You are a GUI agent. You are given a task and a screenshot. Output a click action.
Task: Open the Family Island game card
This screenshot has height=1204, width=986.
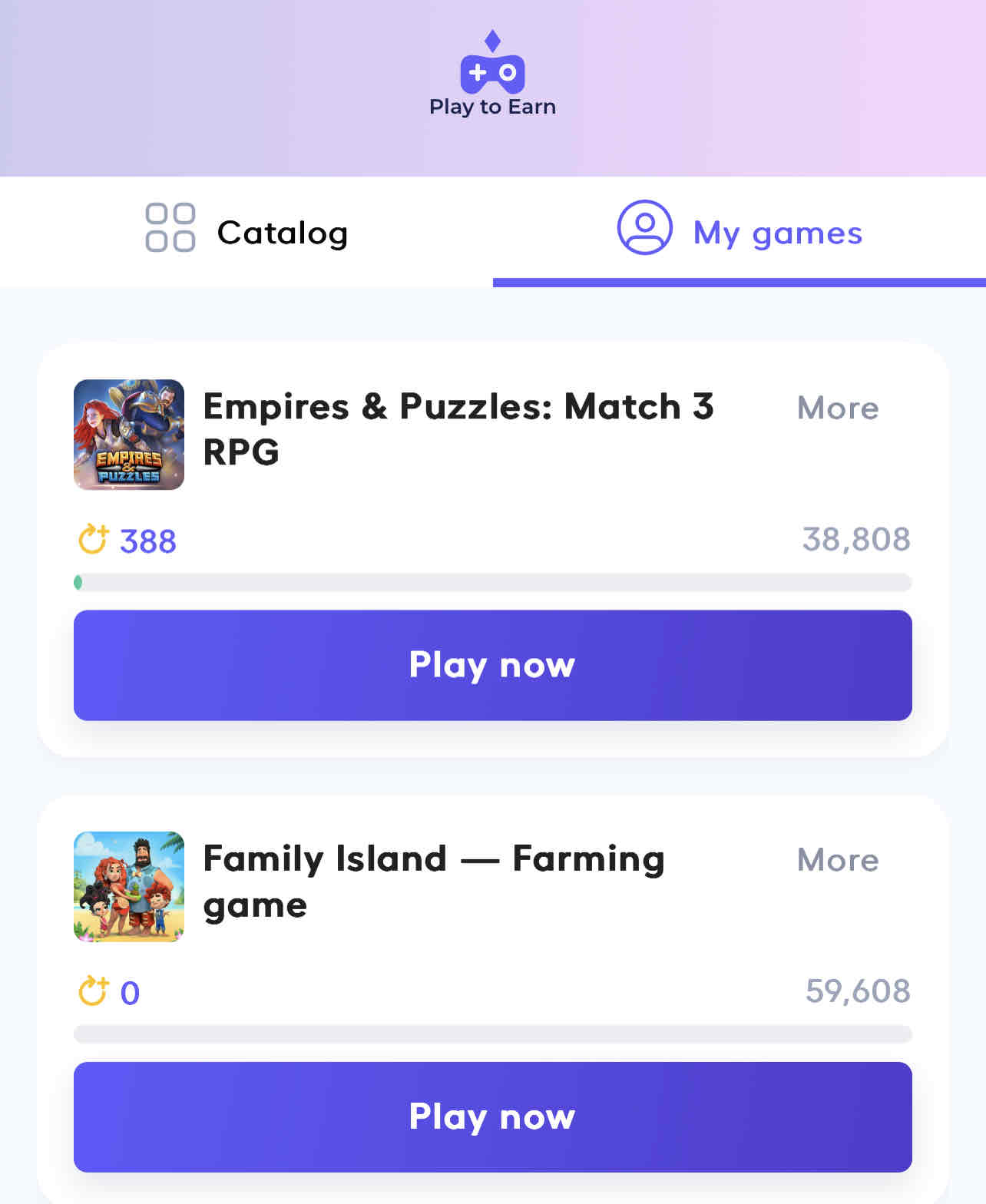[x=433, y=881]
